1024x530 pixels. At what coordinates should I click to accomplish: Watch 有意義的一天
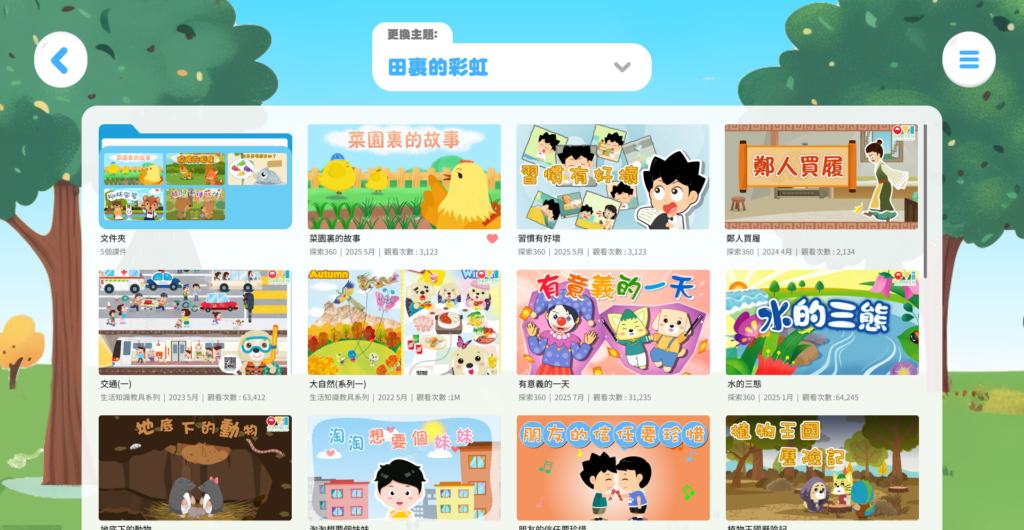click(612, 322)
